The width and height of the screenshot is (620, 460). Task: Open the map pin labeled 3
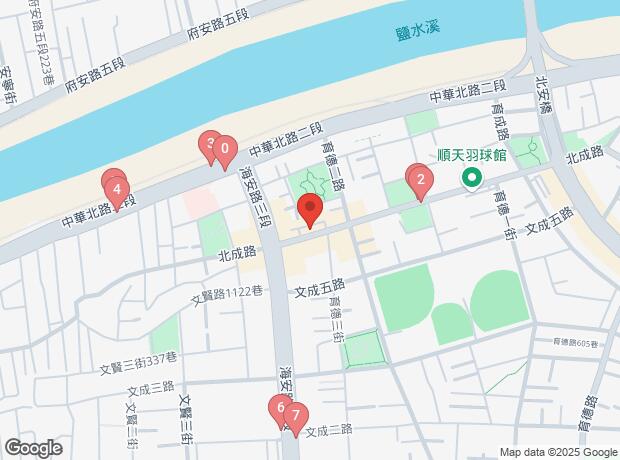(208, 145)
